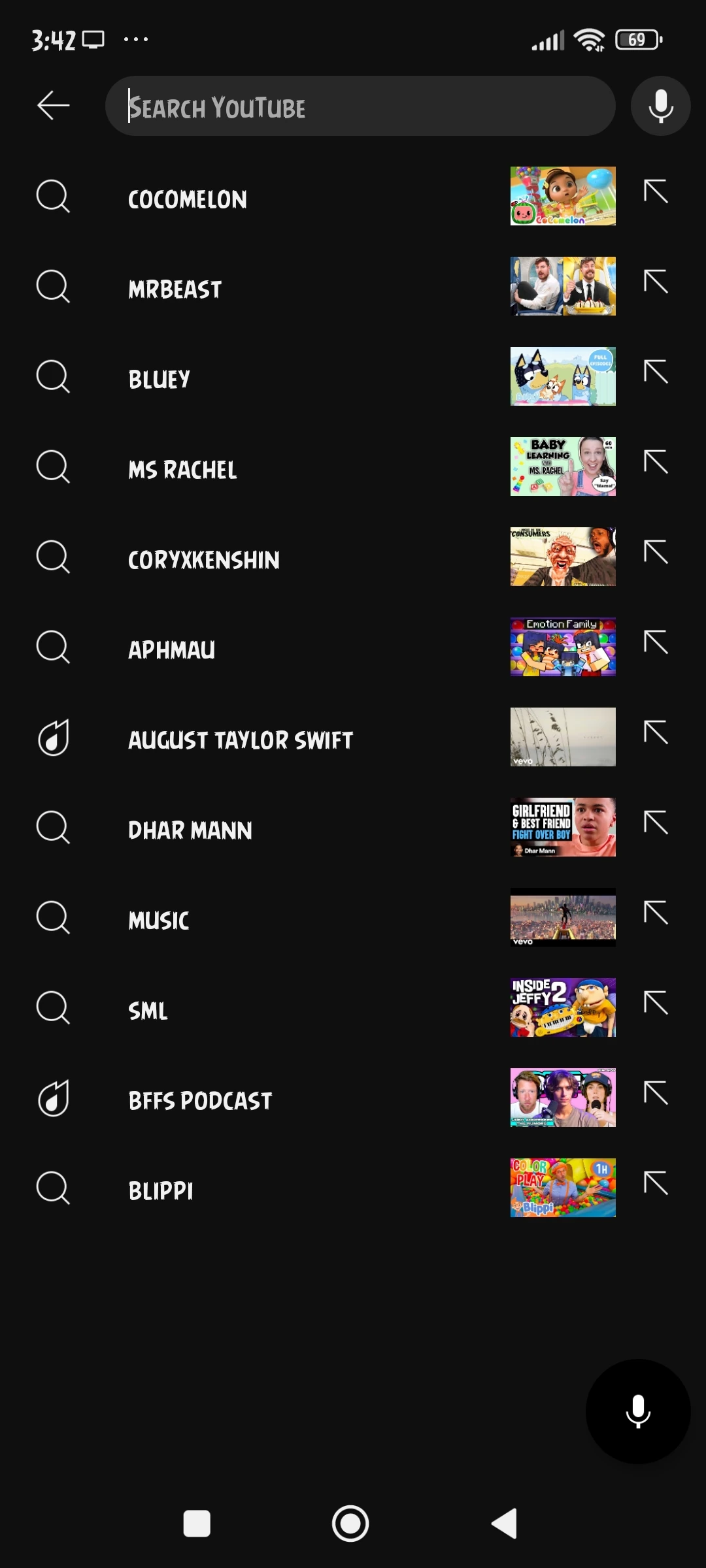
Task: Open recent apps from navigation bar
Action: 197,1524
